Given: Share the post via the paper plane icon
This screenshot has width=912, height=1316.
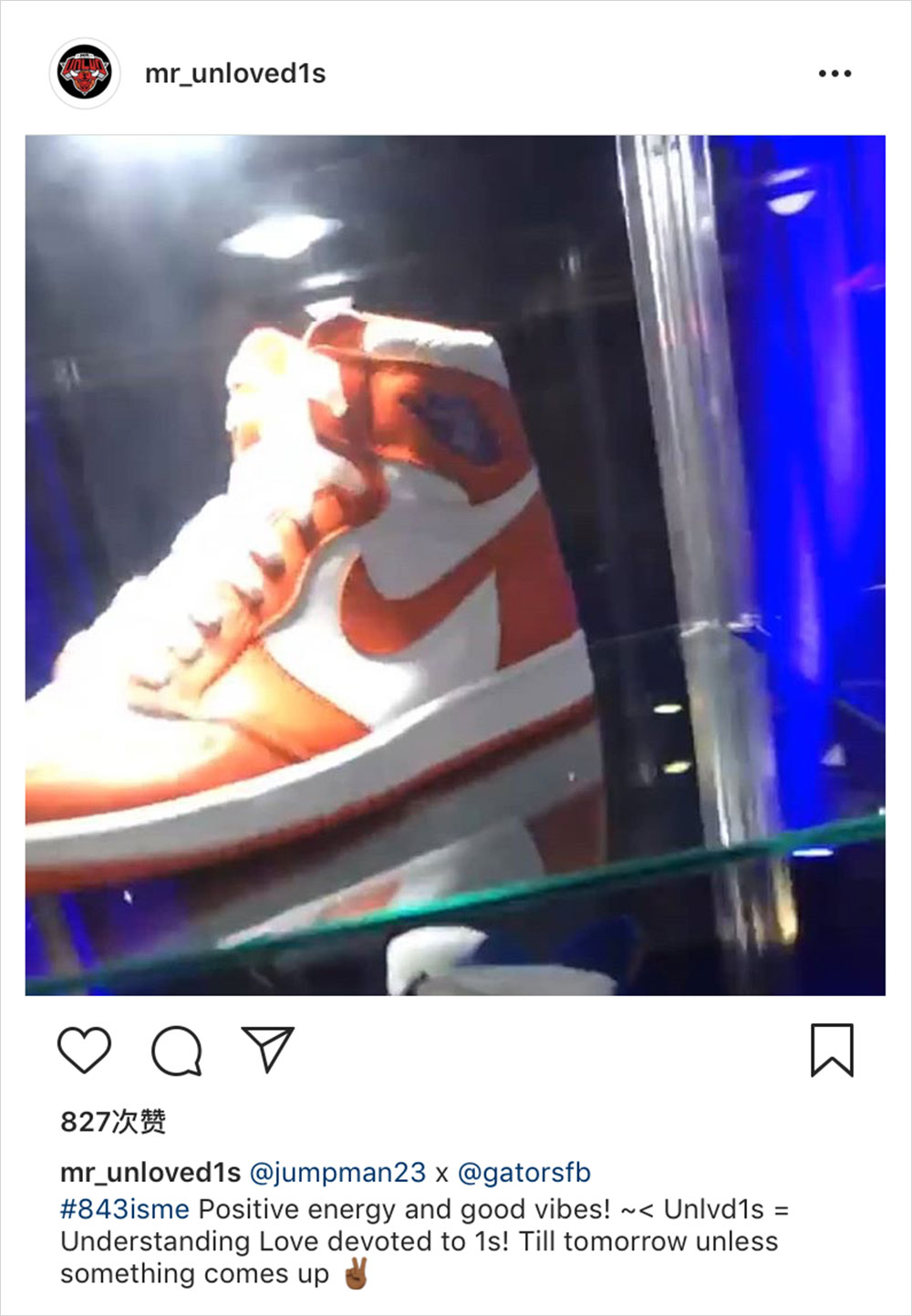Looking at the screenshot, I should click(267, 1049).
